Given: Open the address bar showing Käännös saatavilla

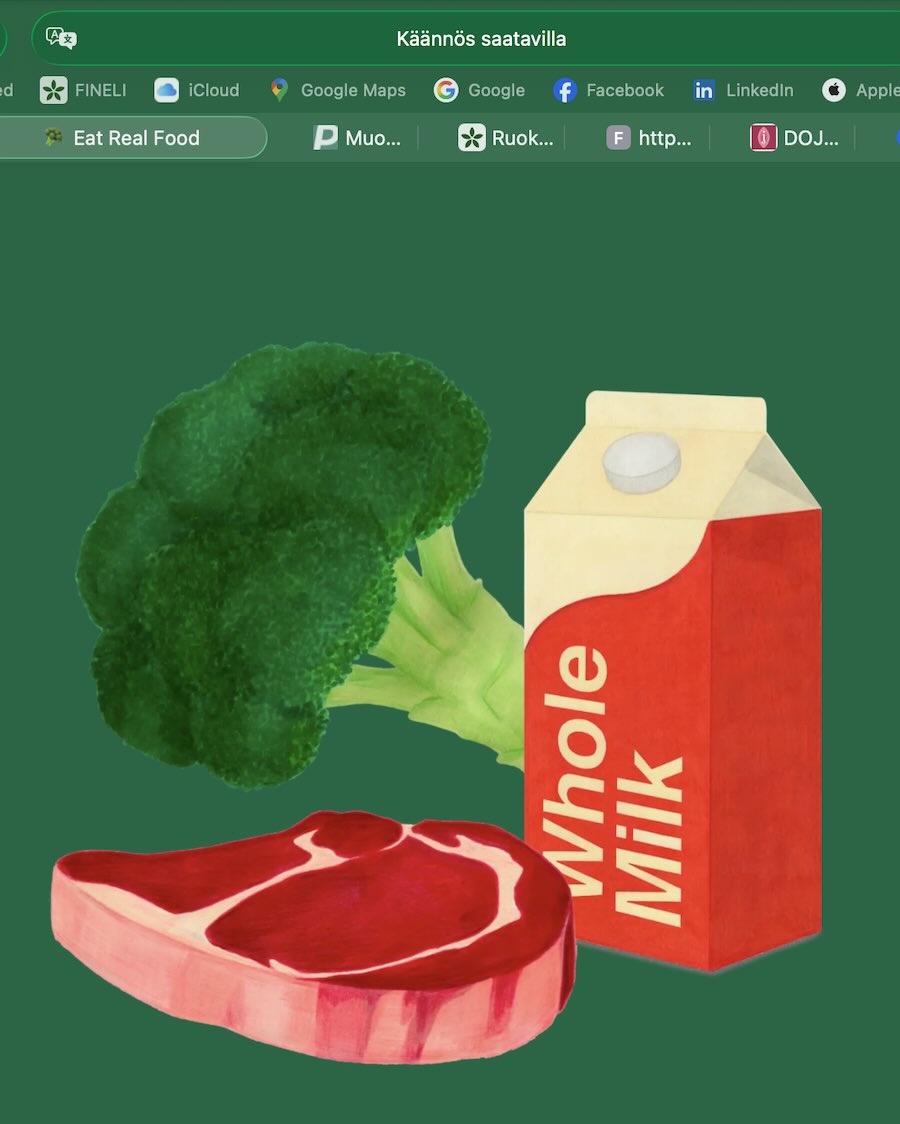Looking at the screenshot, I should click(x=481, y=39).
